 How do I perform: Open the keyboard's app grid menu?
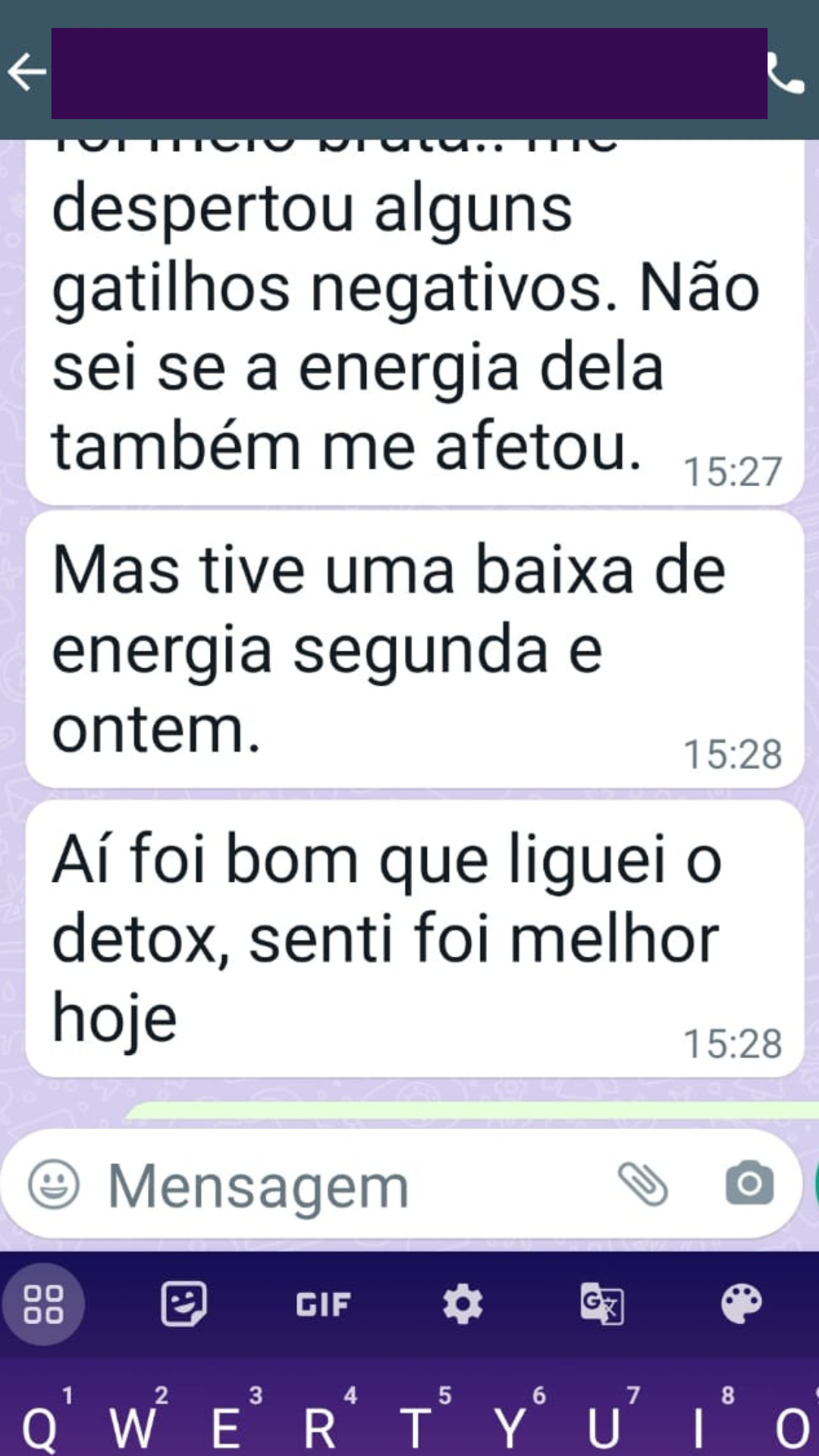[x=43, y=1304]
